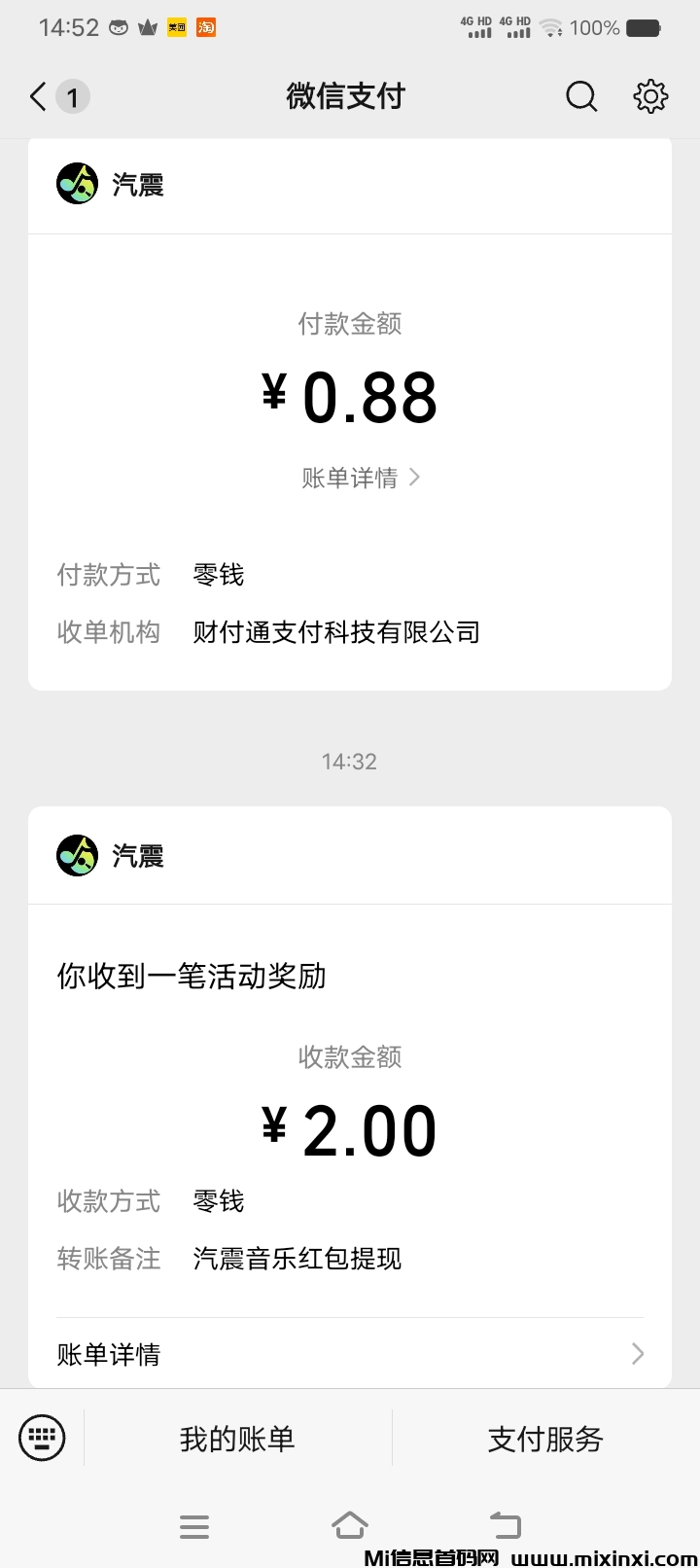Tap the 汽震 avatar on the reward message
The height and width of the screenshot is (1568, 700).
click(78, 856)
